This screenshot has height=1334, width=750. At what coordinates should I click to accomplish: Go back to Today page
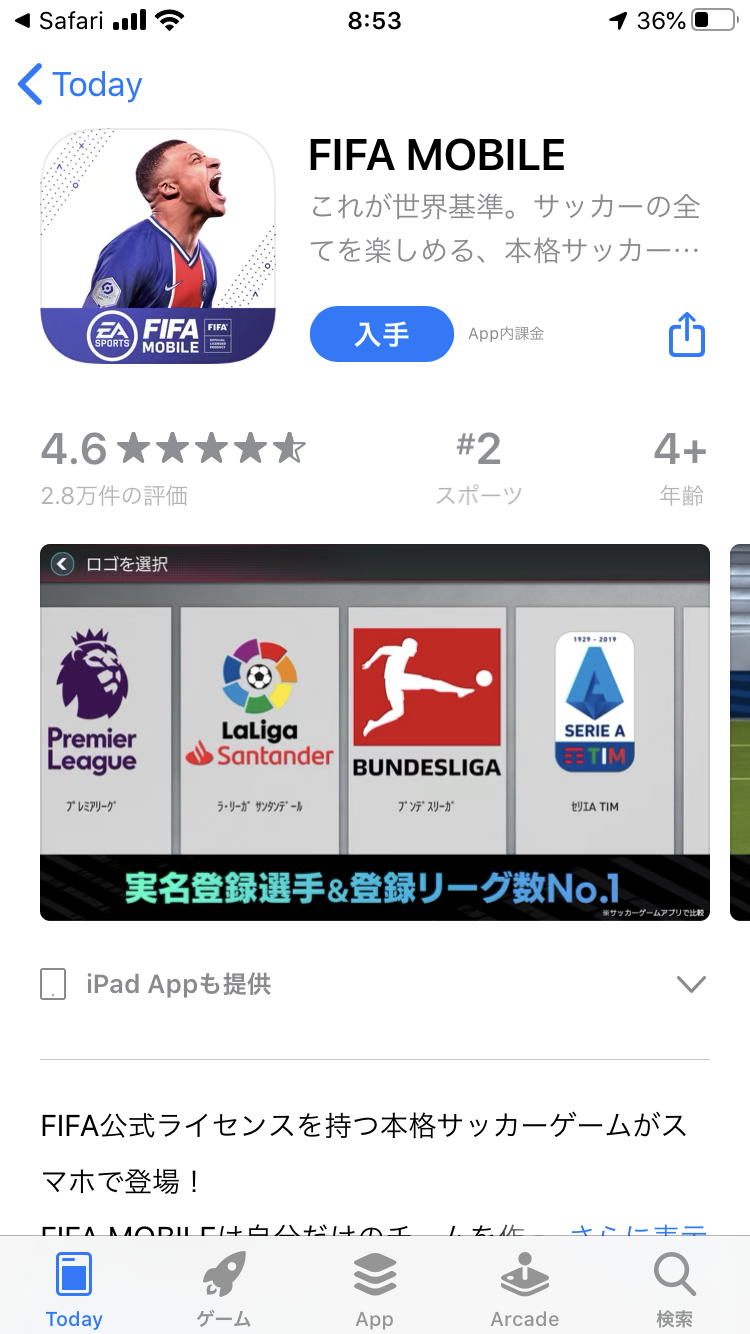coord(80,85)
